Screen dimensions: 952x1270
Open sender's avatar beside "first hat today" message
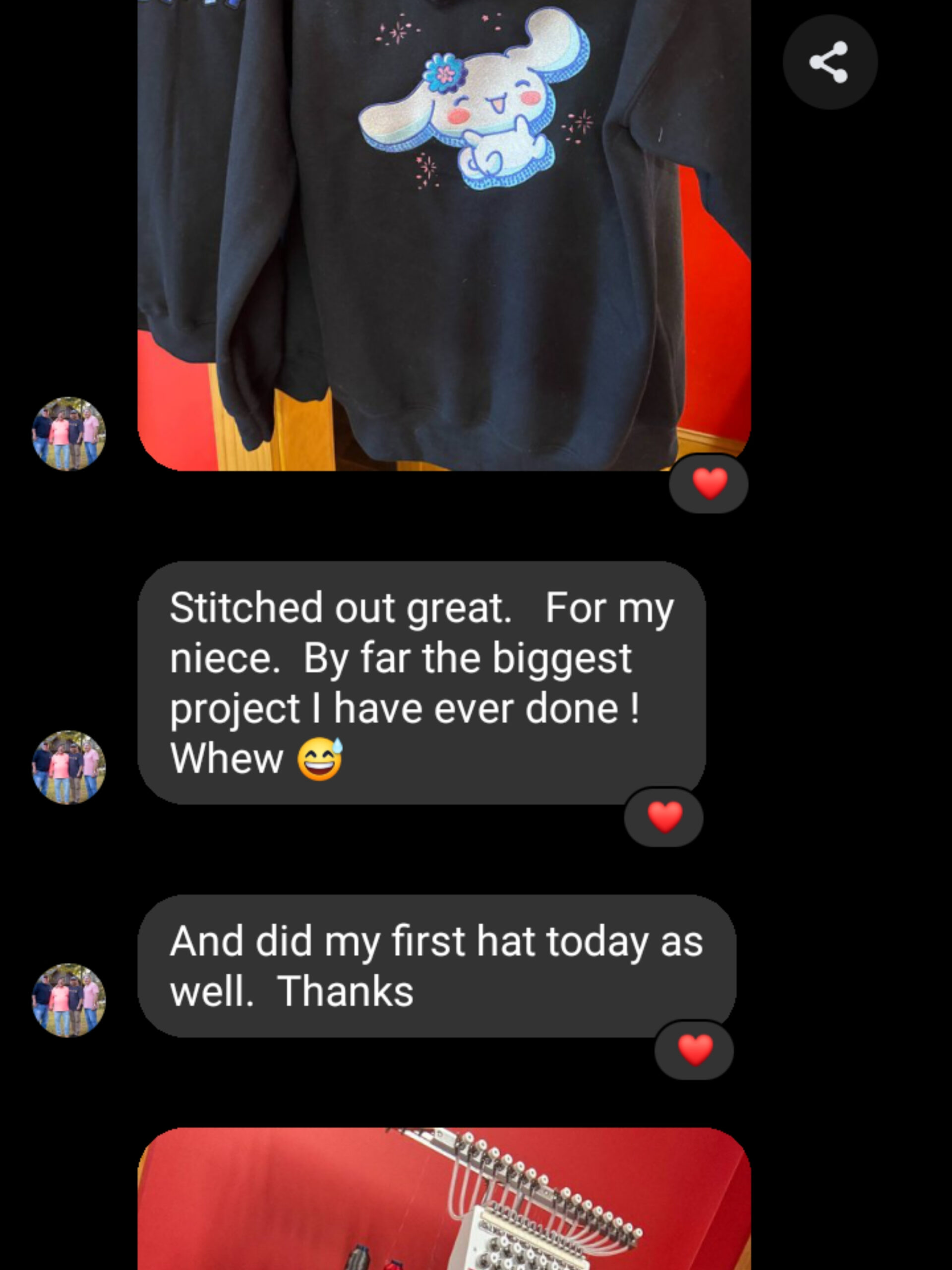(69, 1000)
